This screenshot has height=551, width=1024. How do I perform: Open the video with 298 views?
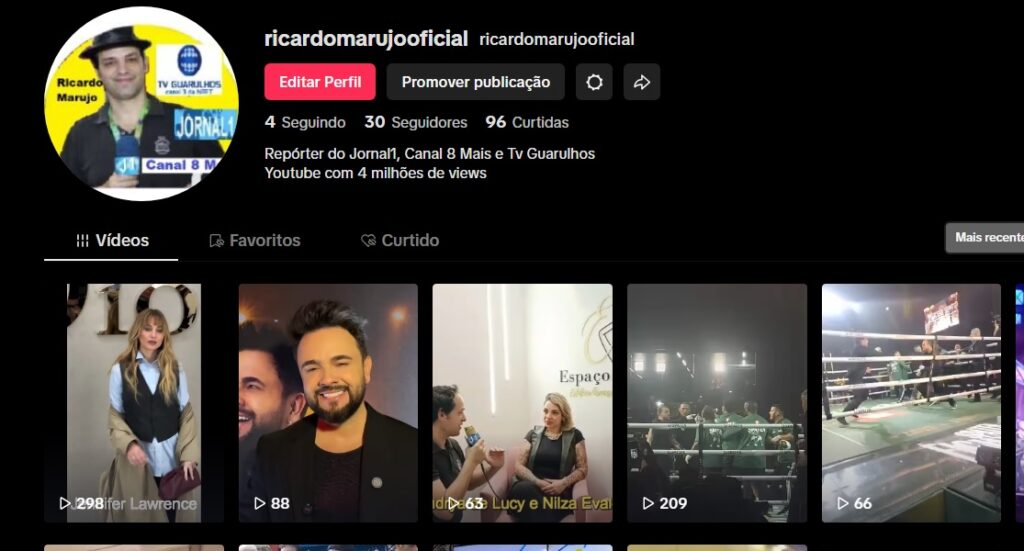[133, 402]
